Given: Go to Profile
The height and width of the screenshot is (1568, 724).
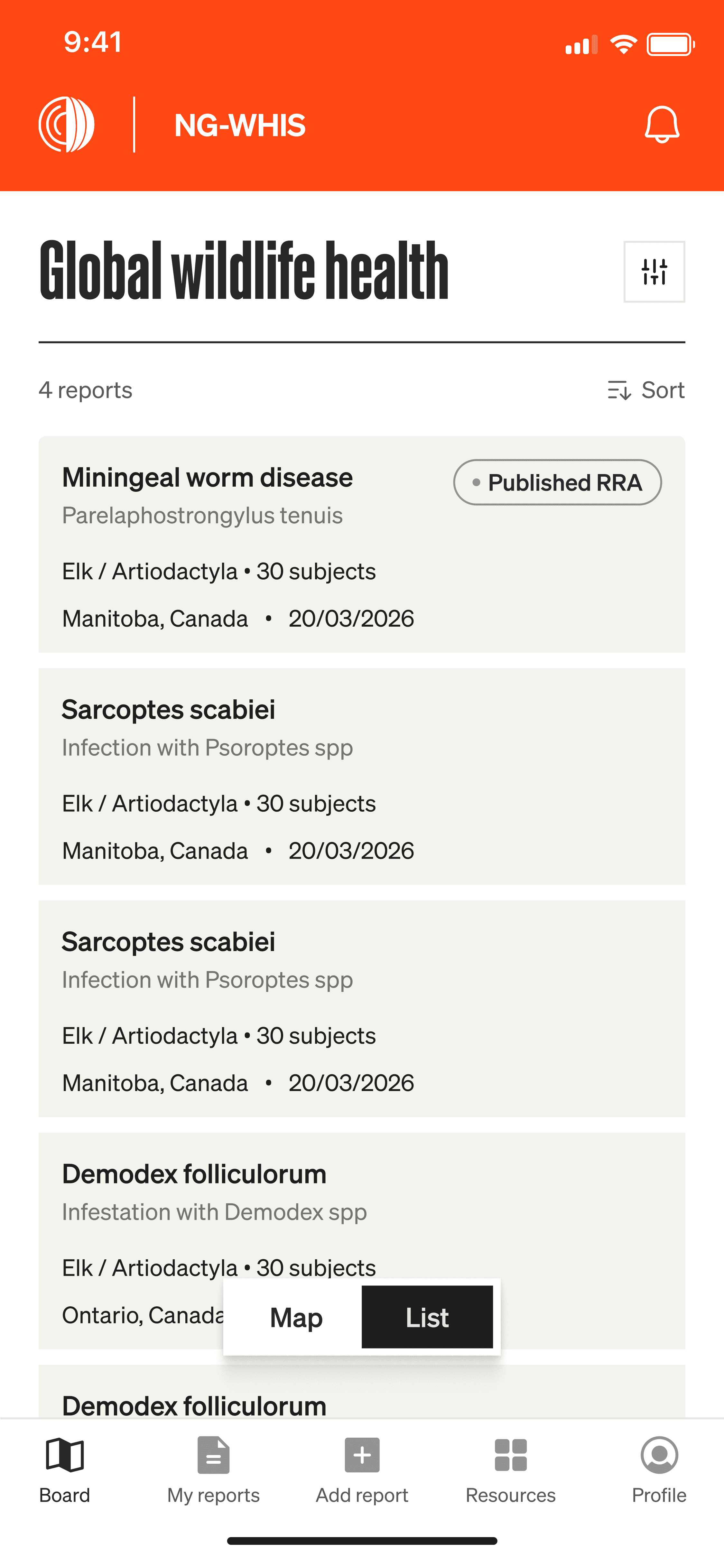Looking at the screenshot, I should click(659, 1470).
